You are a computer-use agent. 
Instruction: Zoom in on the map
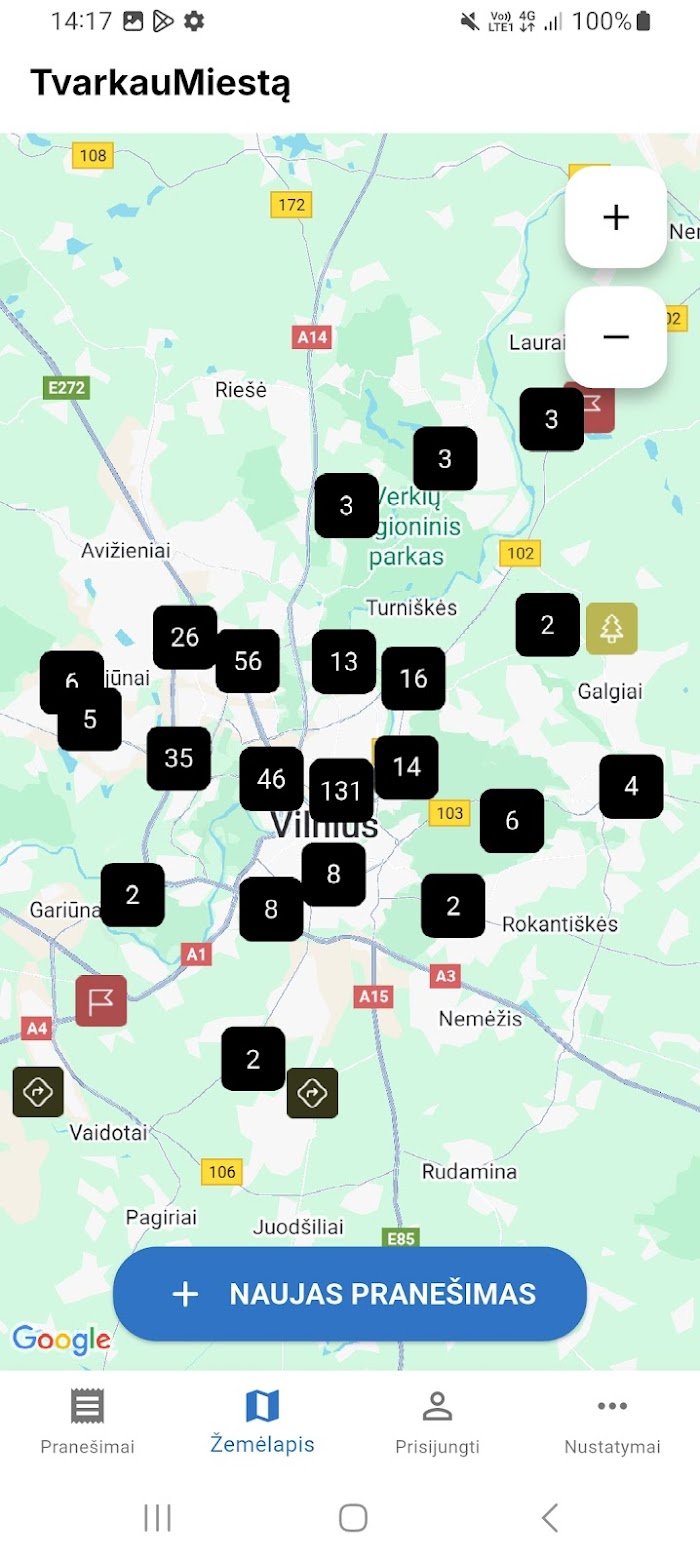click(616, 217)
